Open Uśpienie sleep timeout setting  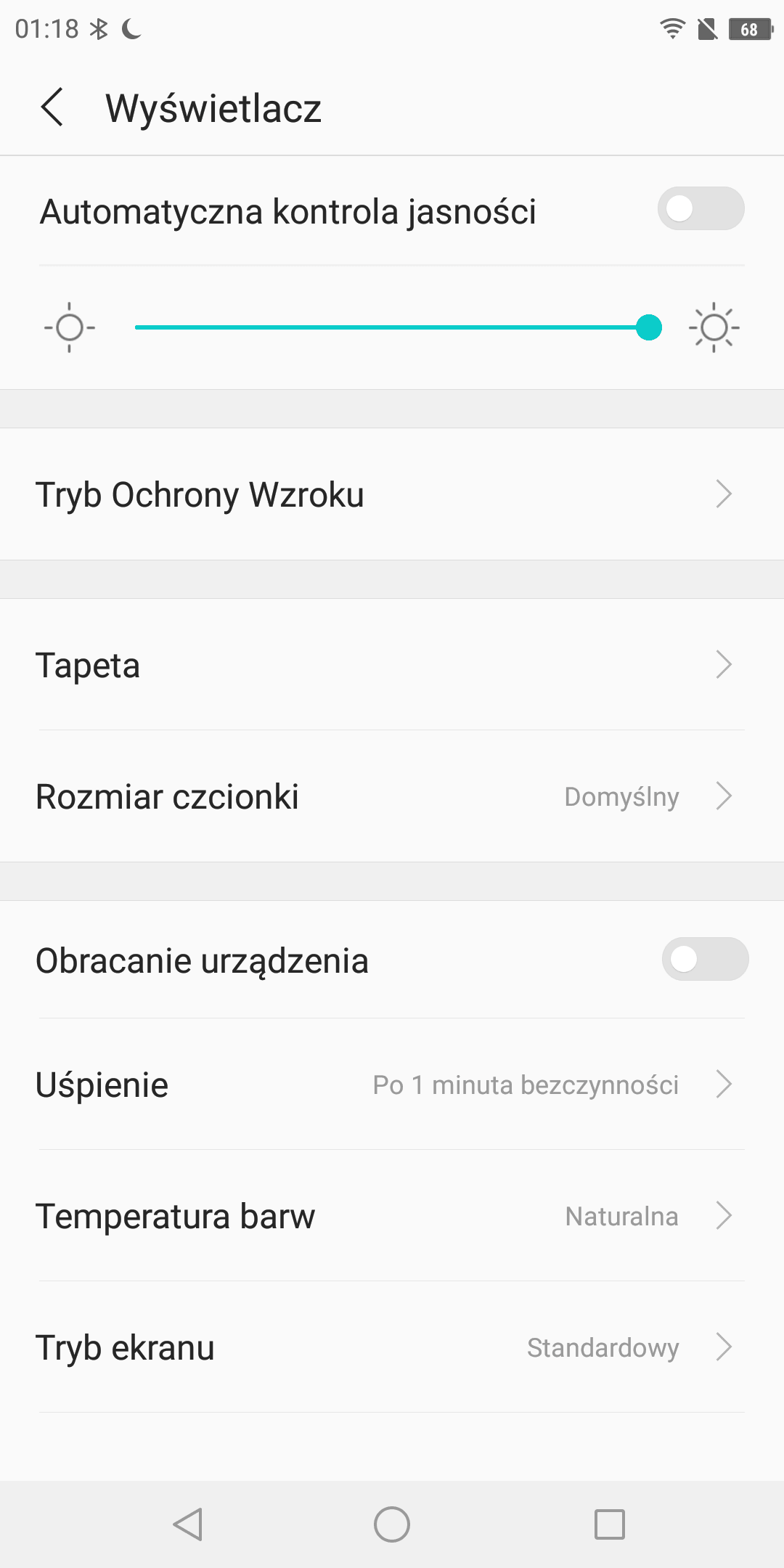point(392,1085)
